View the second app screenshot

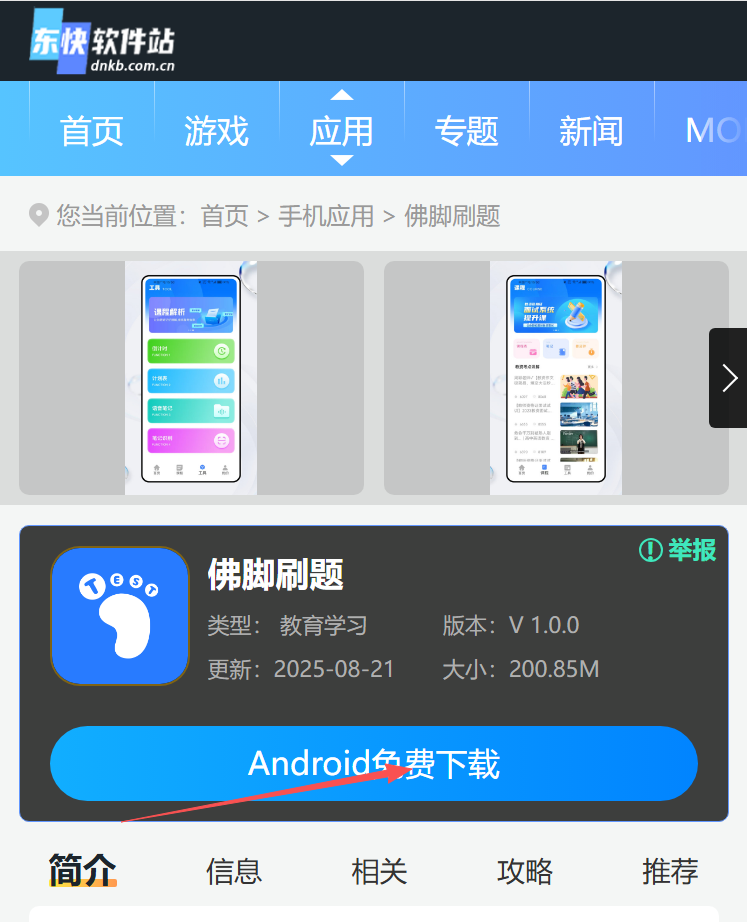coord(556,378)
